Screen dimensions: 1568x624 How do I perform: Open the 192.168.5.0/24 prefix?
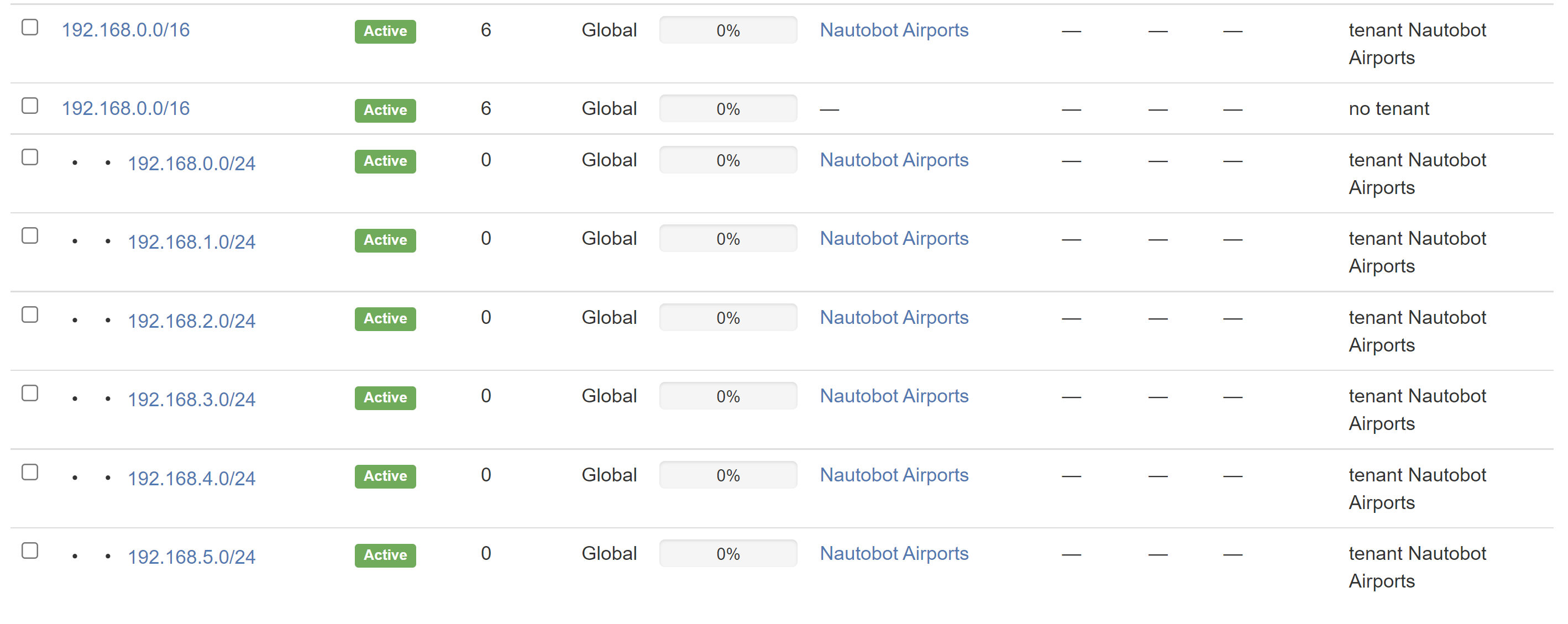(x=191, y=557)
